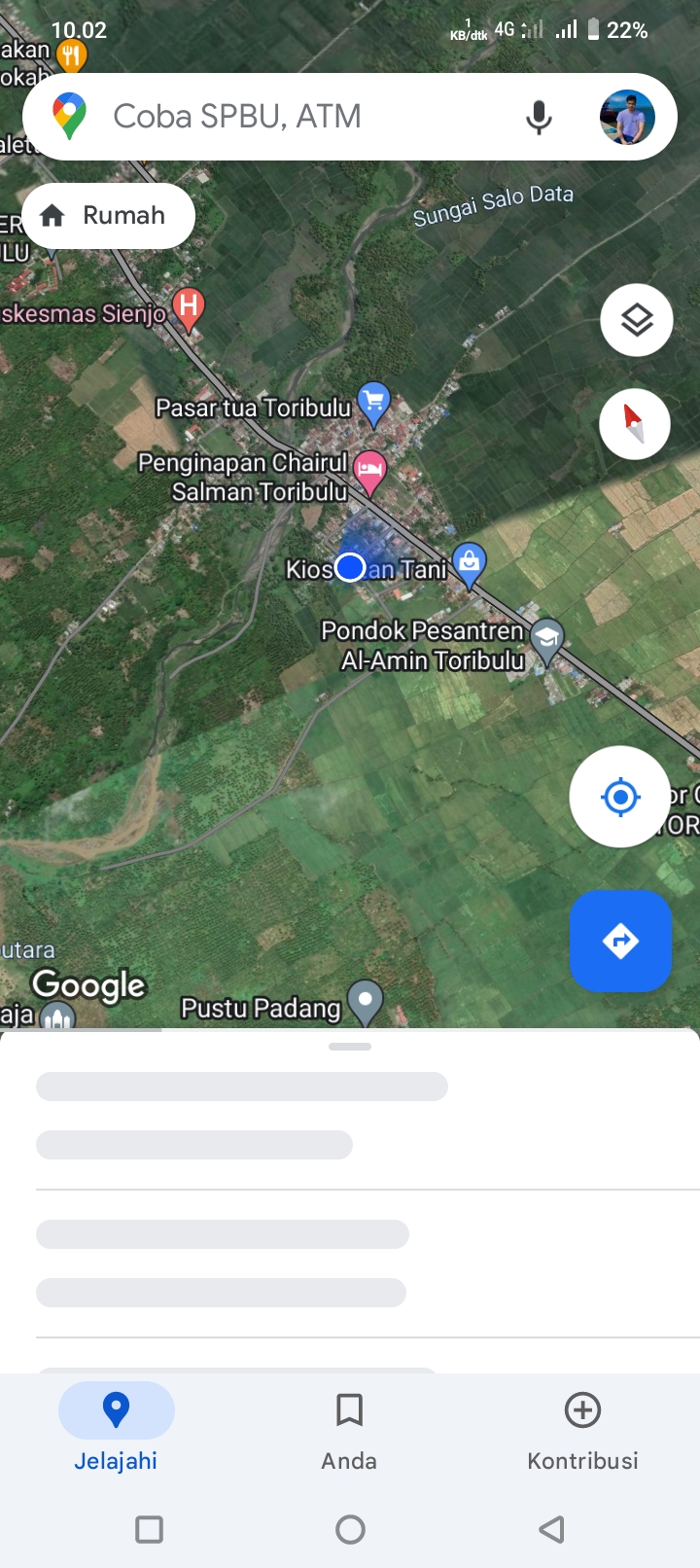700x1568 pixels.
Task: Open the Pustu Padang map pin
Action: click(366, 1002)
